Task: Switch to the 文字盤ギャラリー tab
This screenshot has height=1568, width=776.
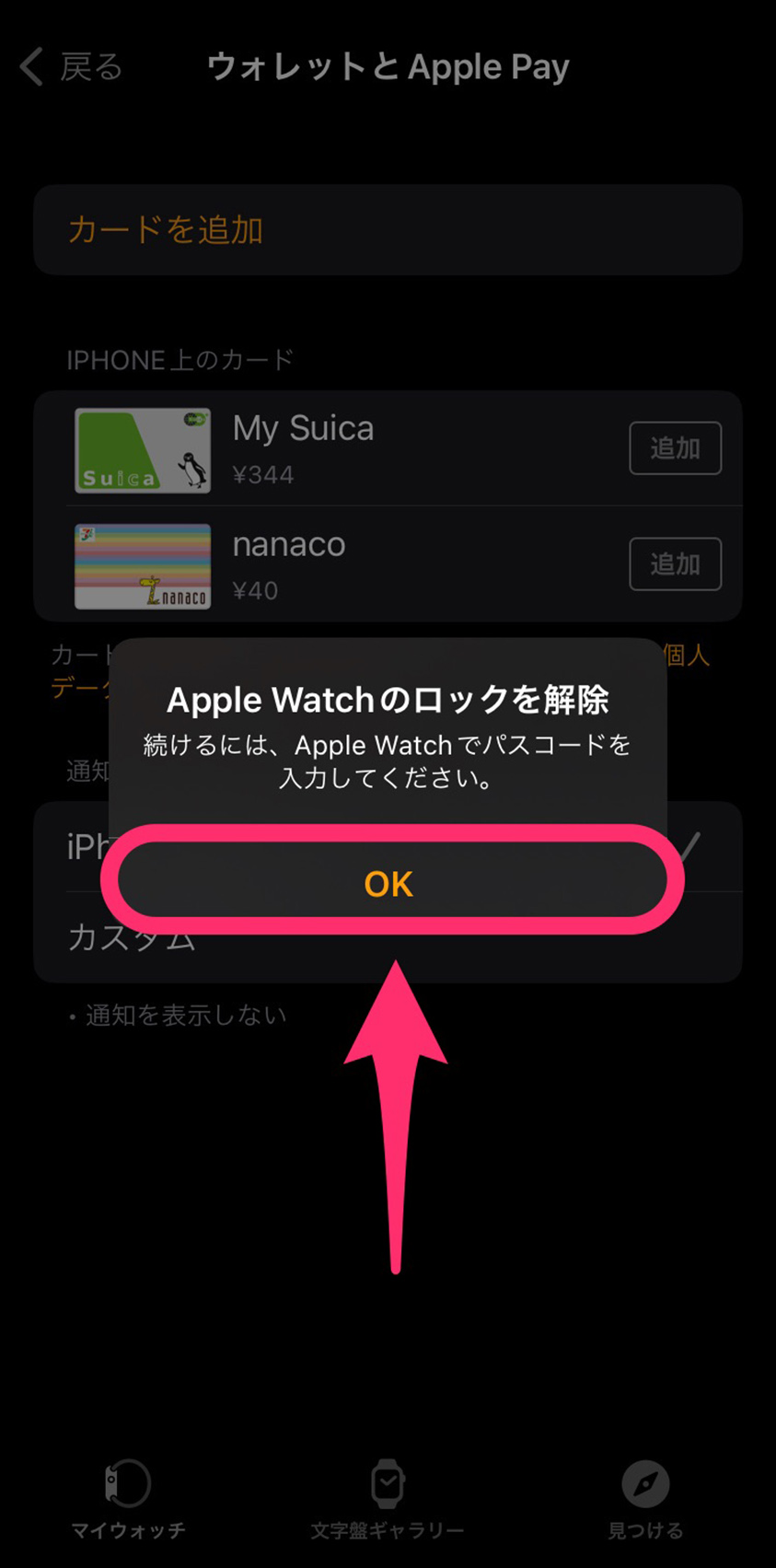Action: pos(388,1499)
